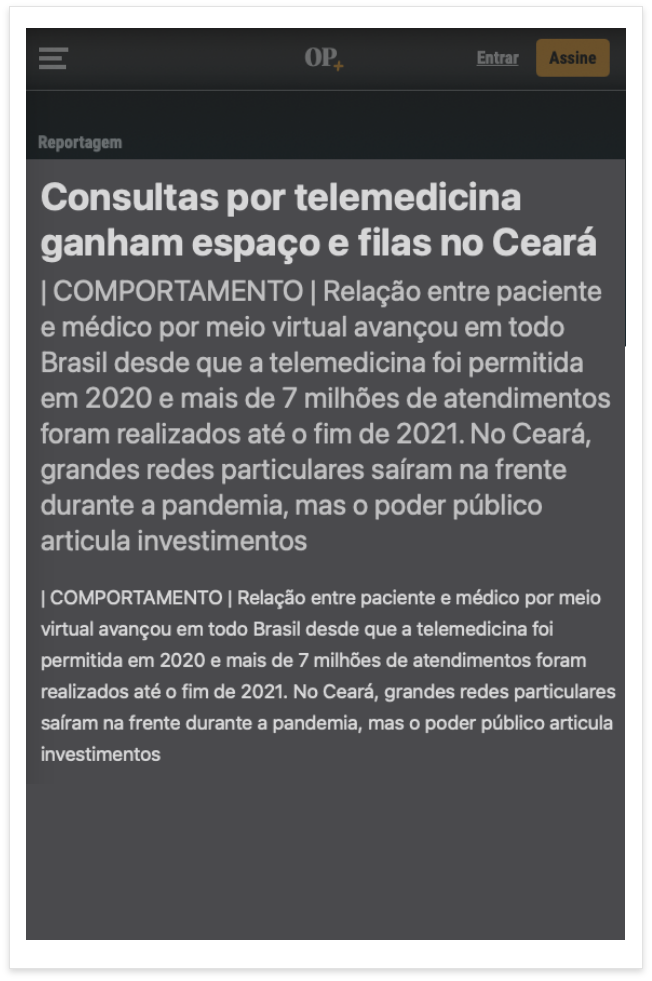Image resolution: width=652 pixels, height=981 pixels.
Task: Tap the Assine subscribe button
Action: 572,58
